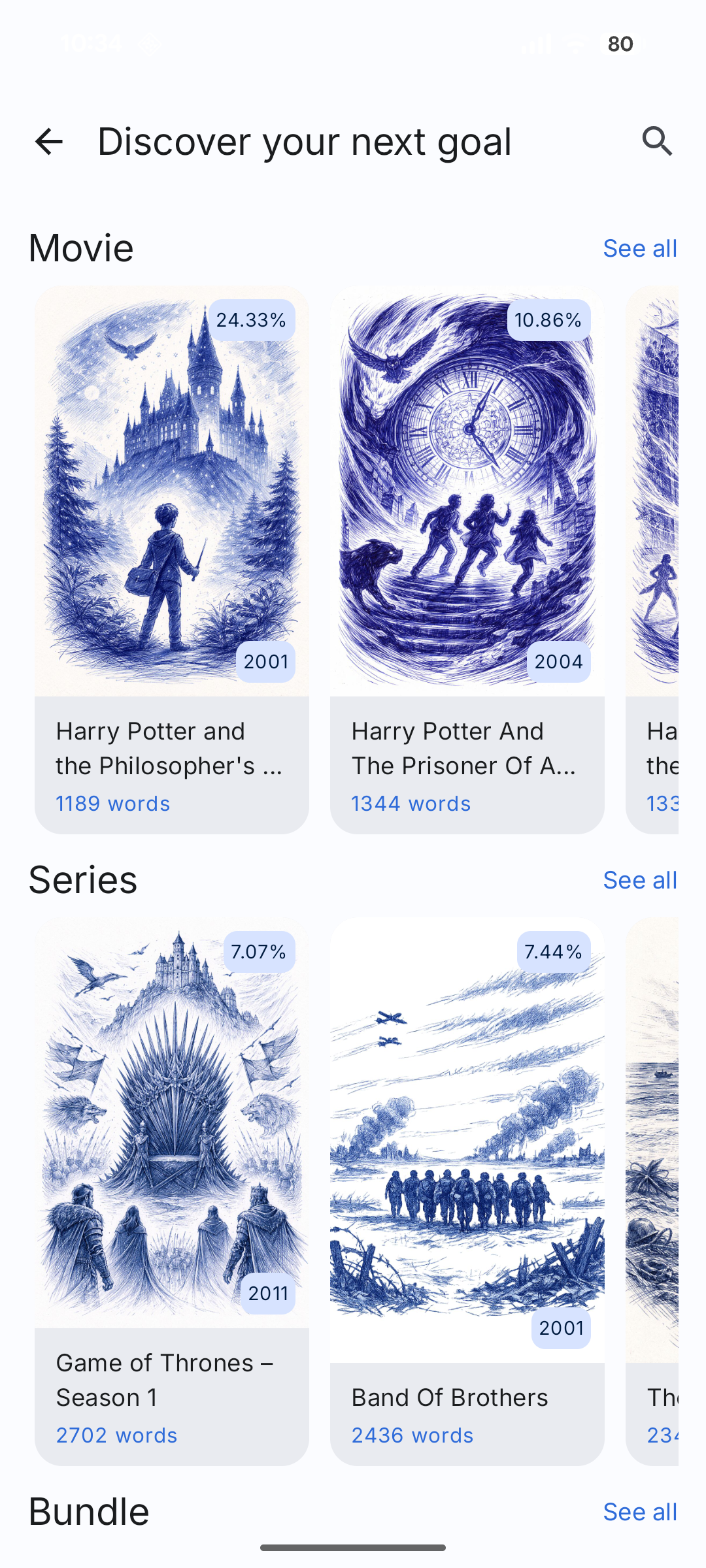Tap the 10.86% progress badge
Image resolution: width=706 pixels, height=1568 pixels.
click(548, 319)
